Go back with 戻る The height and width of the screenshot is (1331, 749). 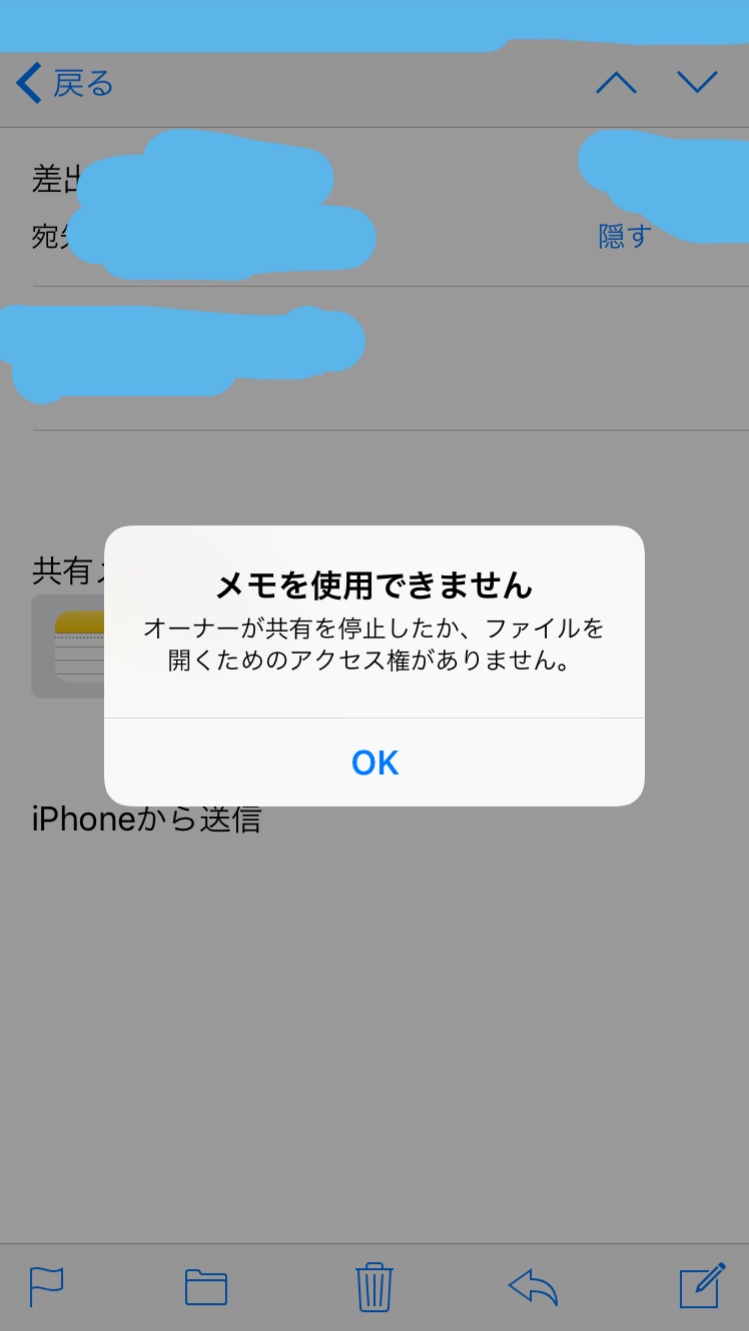click(x=66, y=83)
